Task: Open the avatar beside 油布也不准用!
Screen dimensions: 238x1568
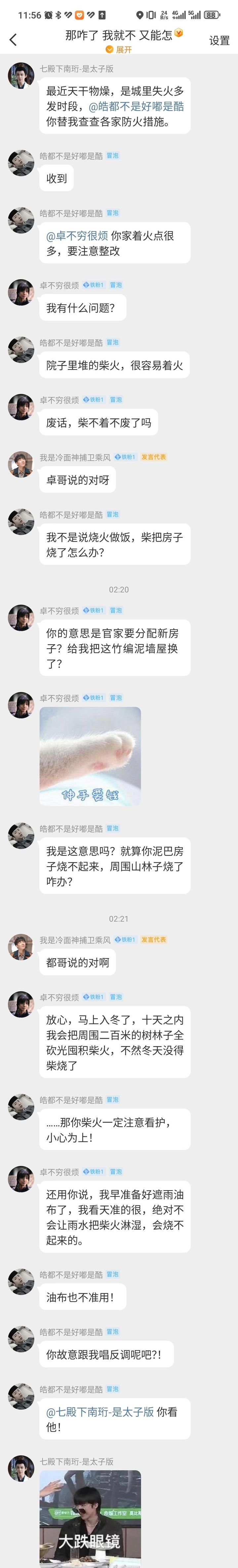Action: 20,1282
